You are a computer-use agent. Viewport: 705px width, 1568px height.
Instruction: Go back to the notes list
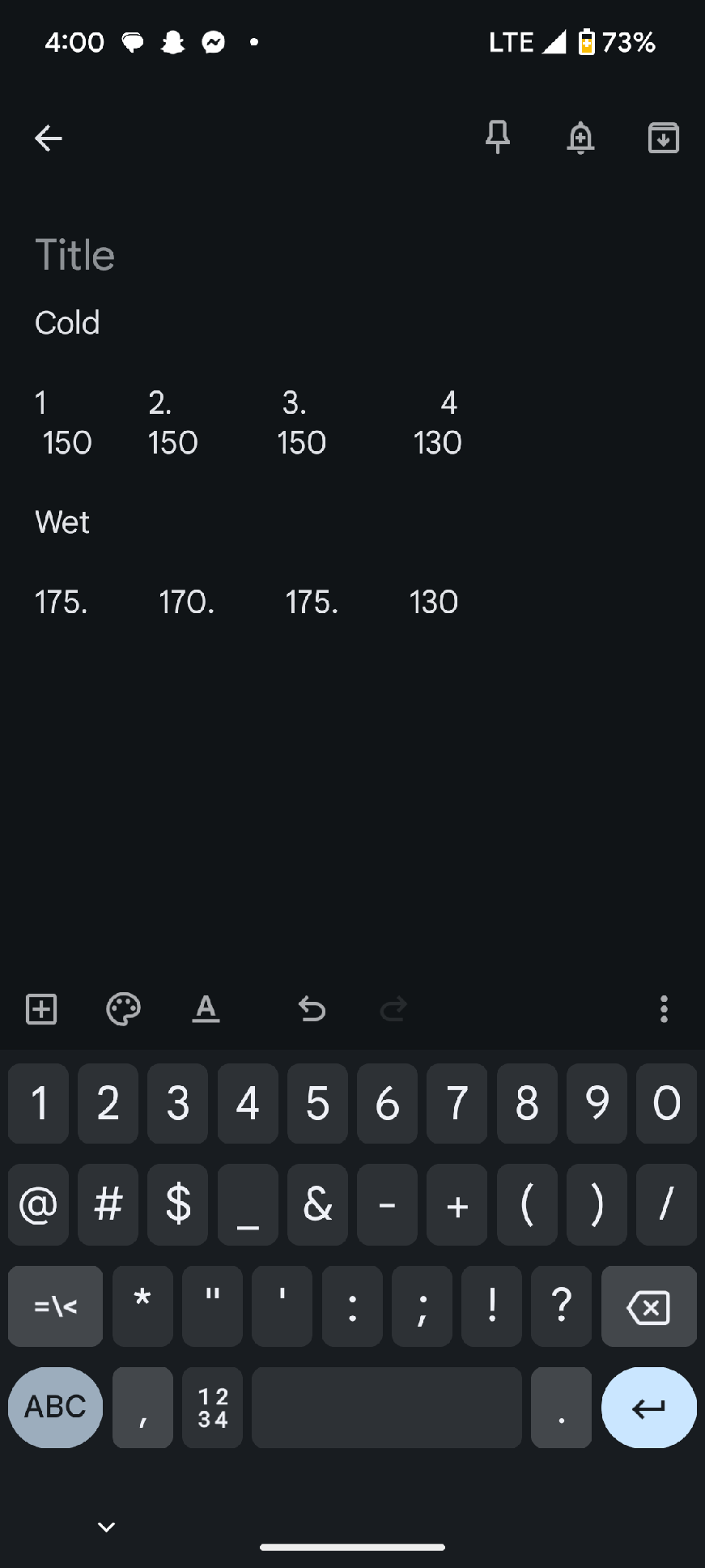(x=49, y=138)
